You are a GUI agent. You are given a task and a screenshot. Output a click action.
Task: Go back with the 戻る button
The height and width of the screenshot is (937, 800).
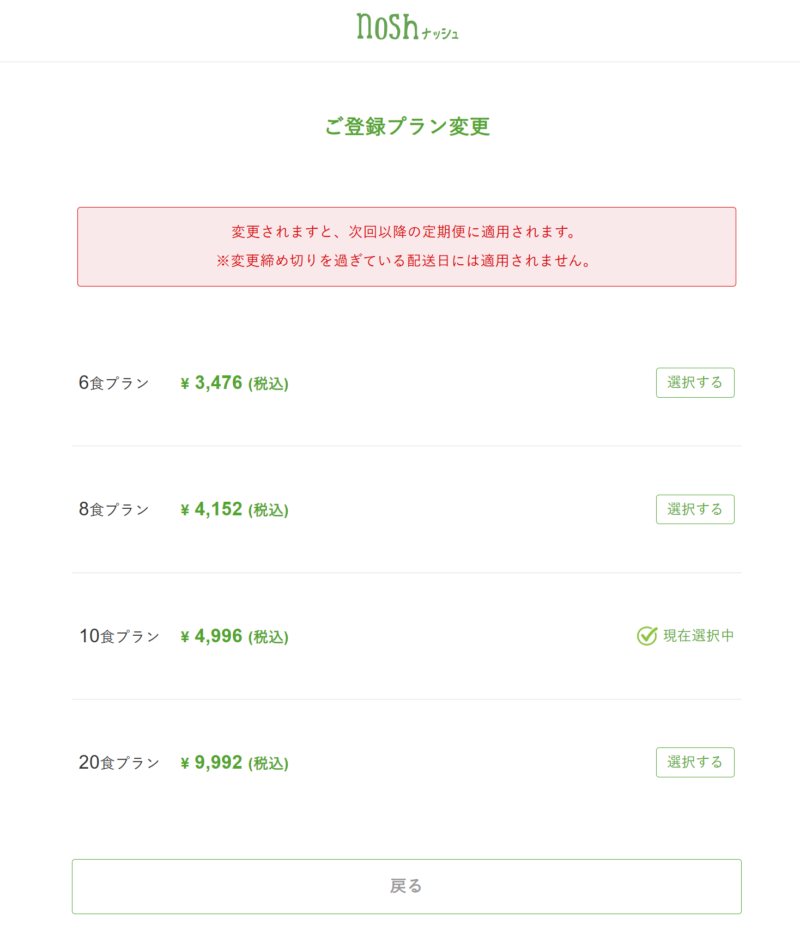[406, 886]
